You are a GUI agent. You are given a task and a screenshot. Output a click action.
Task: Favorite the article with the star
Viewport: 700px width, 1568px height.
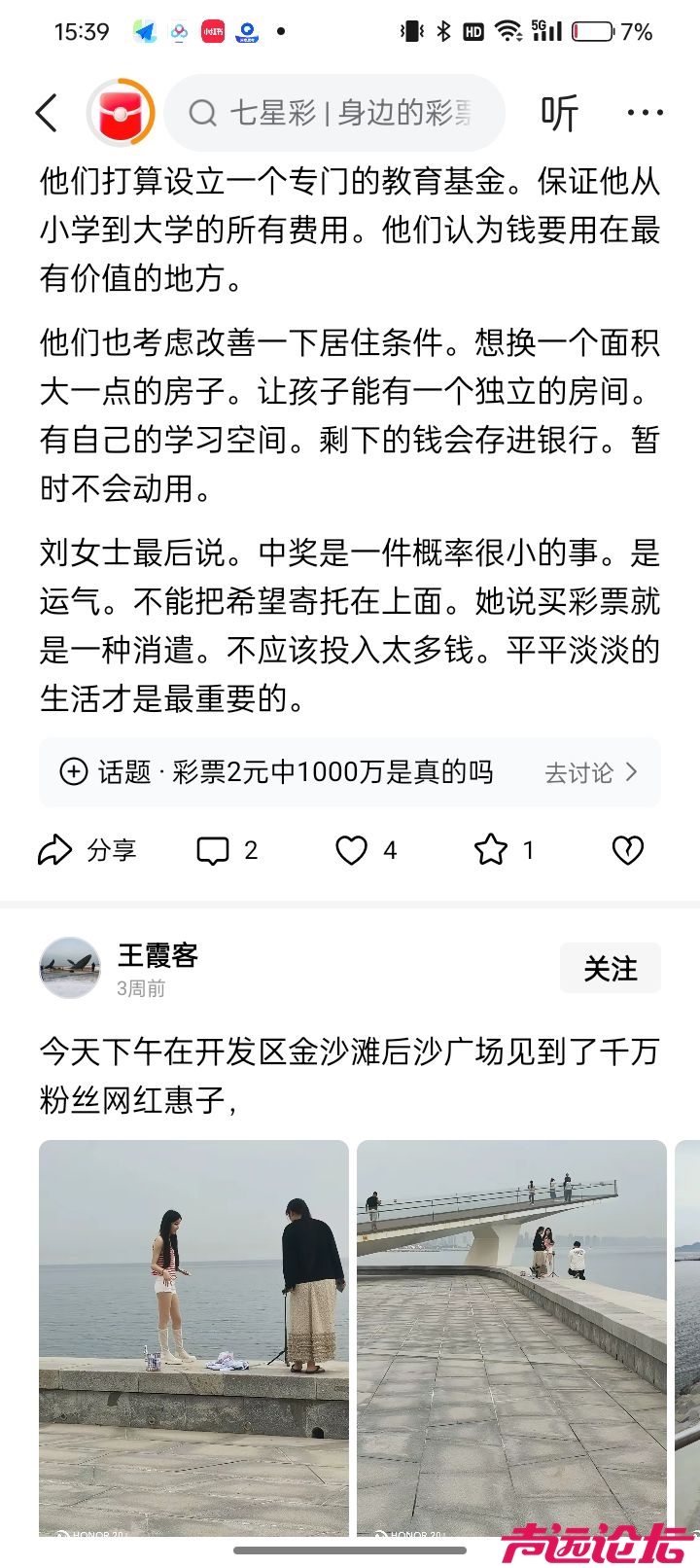click(x=504, y=850)
